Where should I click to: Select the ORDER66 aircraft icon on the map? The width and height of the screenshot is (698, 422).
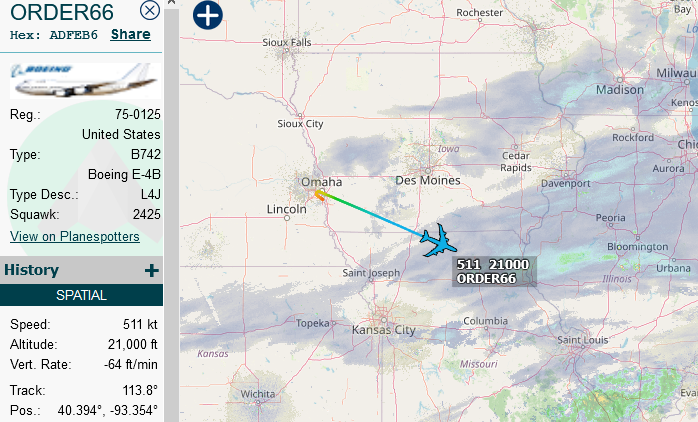tap(436, 241)
